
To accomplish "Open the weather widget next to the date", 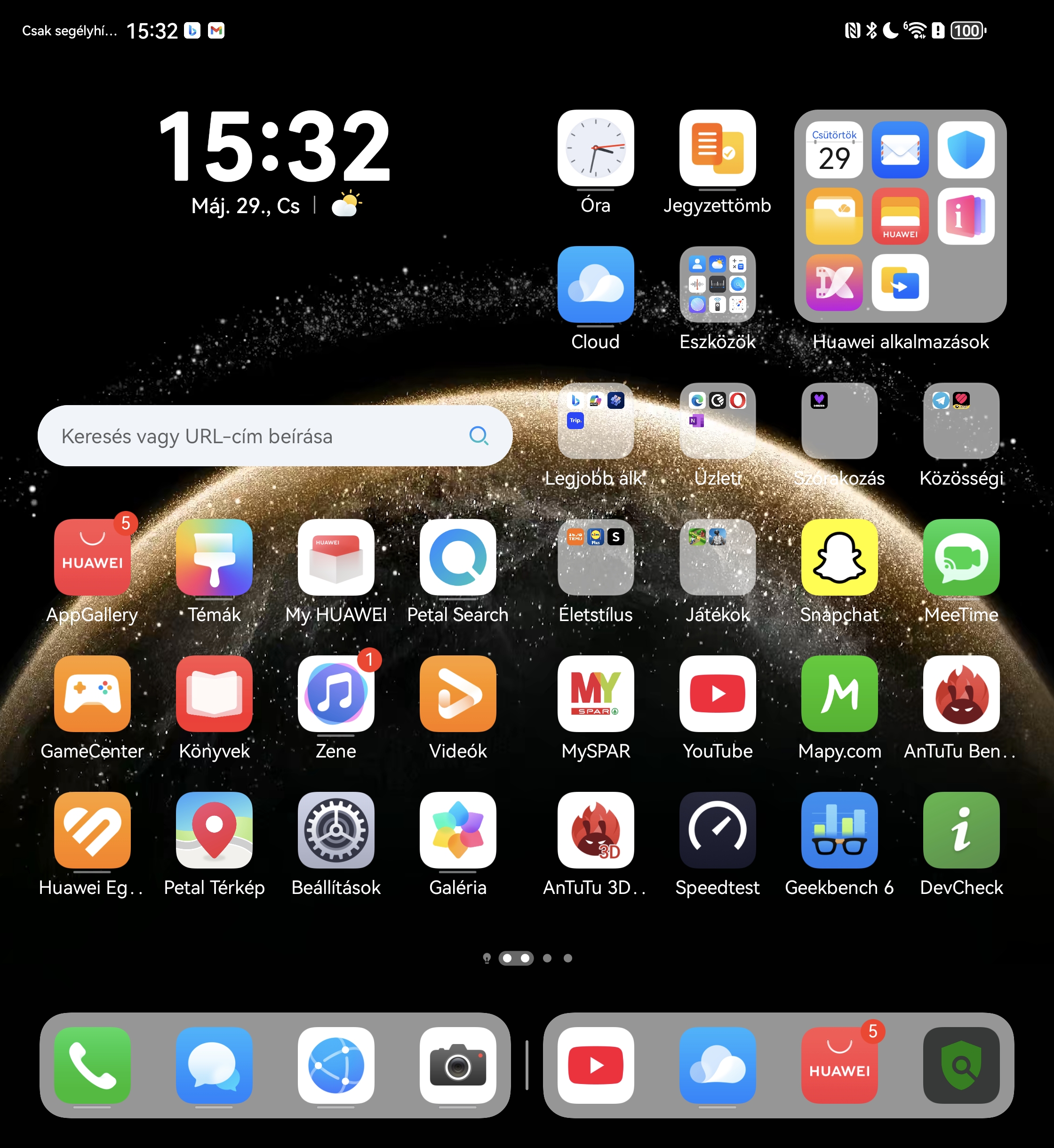I will 347,205.
